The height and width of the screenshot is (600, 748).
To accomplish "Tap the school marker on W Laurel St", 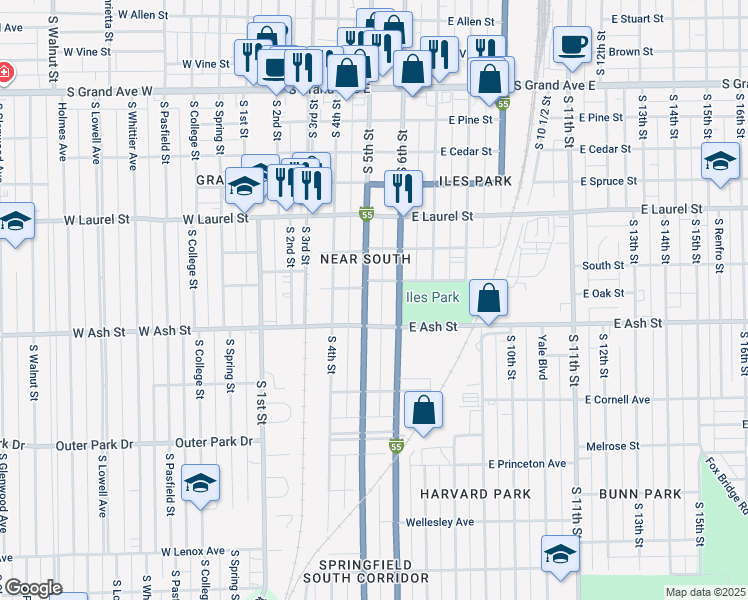I will [x=15, y=223].
